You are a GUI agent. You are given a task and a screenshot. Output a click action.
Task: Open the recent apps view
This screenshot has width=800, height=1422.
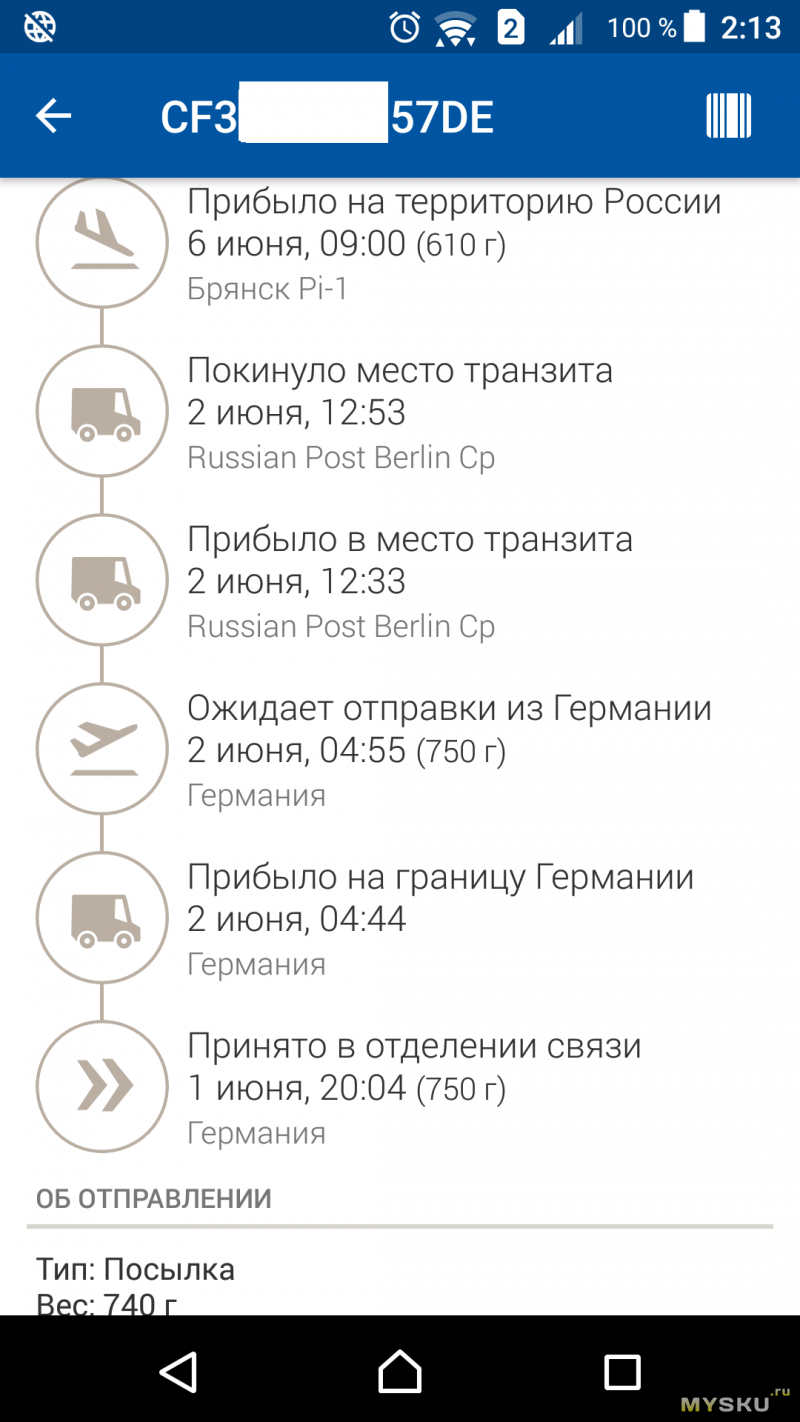[x=622, y=1372]
